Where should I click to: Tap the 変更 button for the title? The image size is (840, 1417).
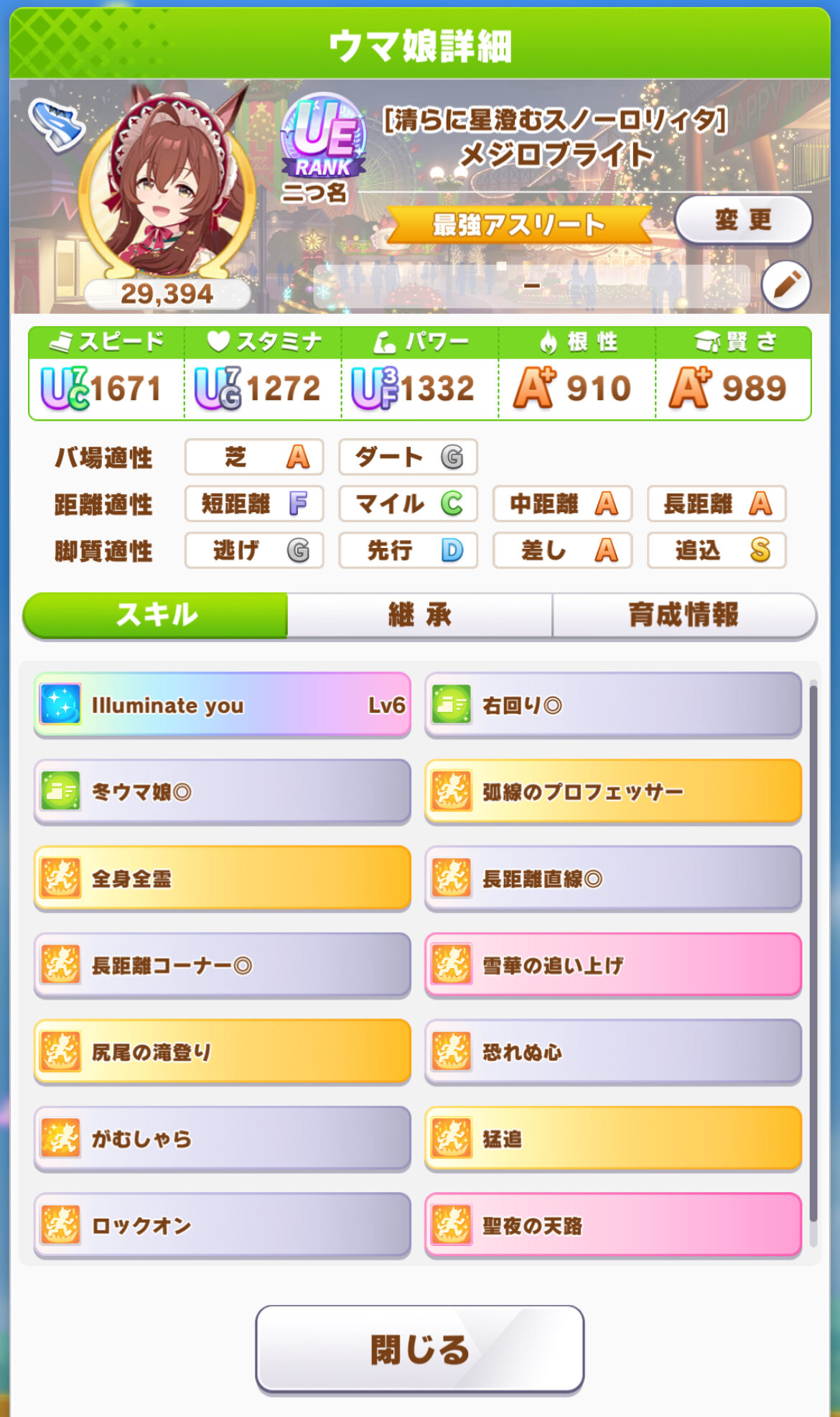click(743, 220)
